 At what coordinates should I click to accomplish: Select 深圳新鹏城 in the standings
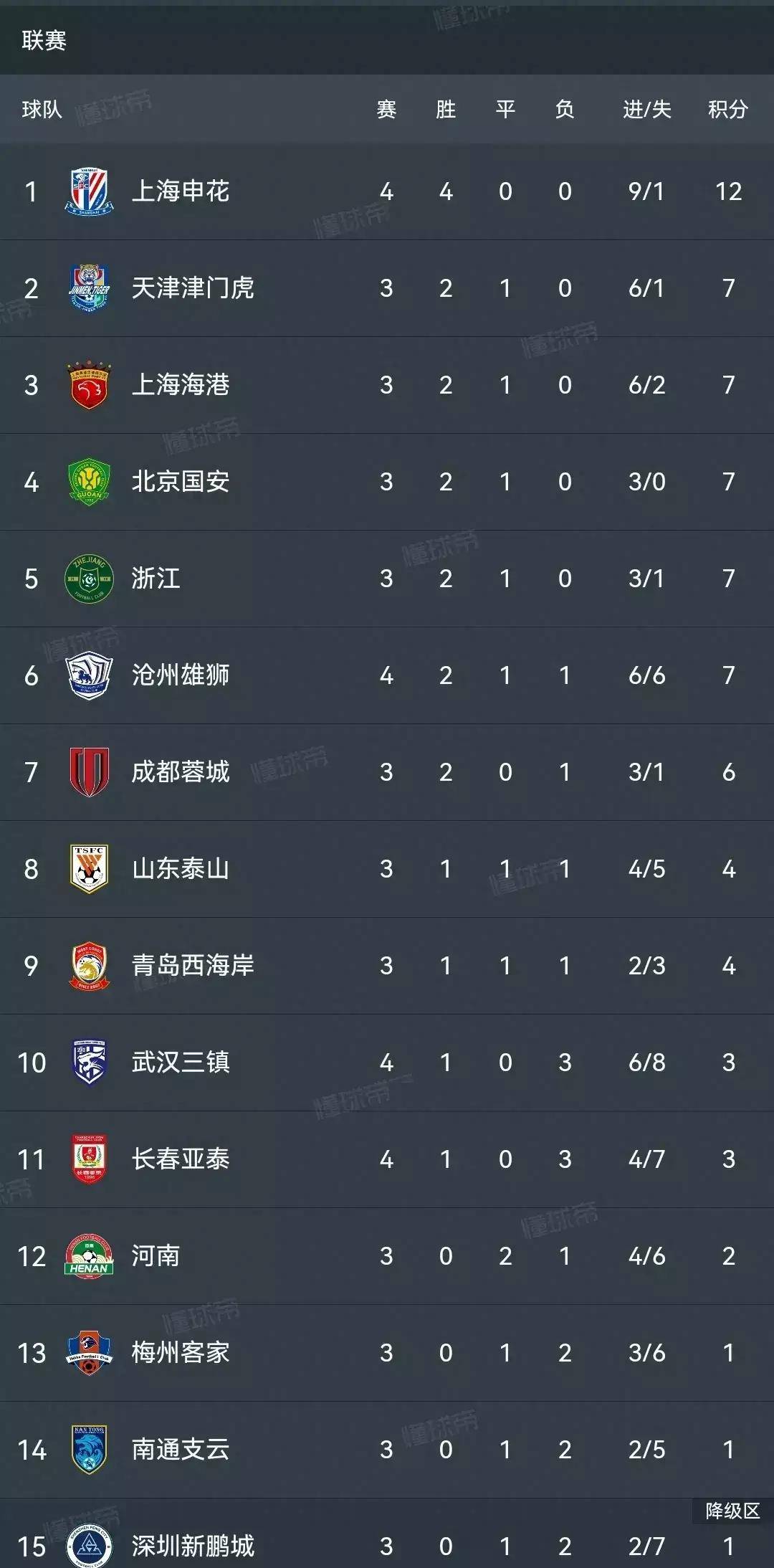[x=192, y=1545]
